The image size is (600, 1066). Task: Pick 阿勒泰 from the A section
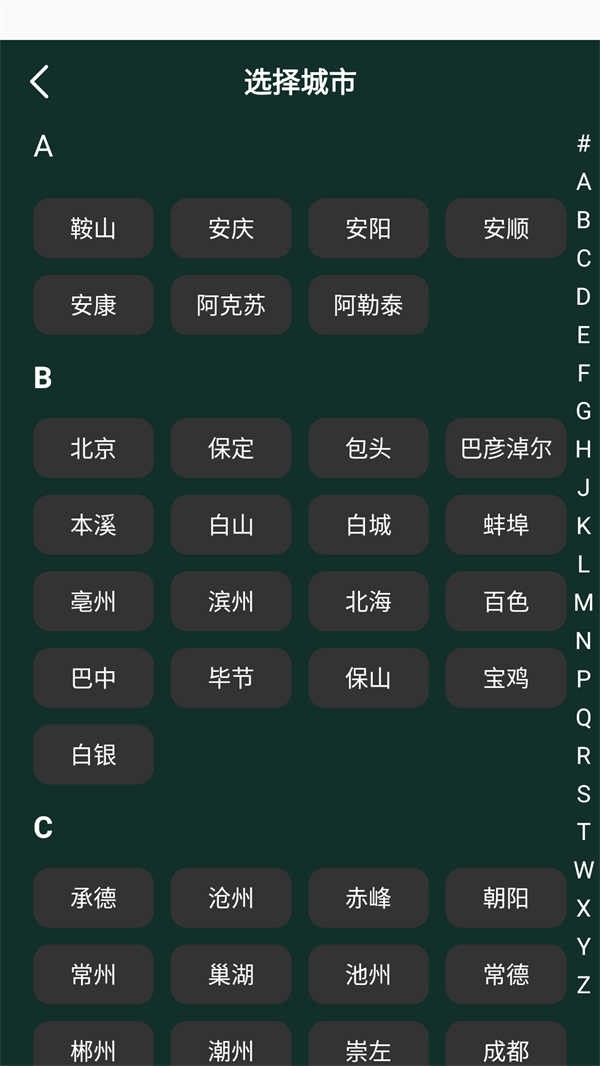click(368, 305)
